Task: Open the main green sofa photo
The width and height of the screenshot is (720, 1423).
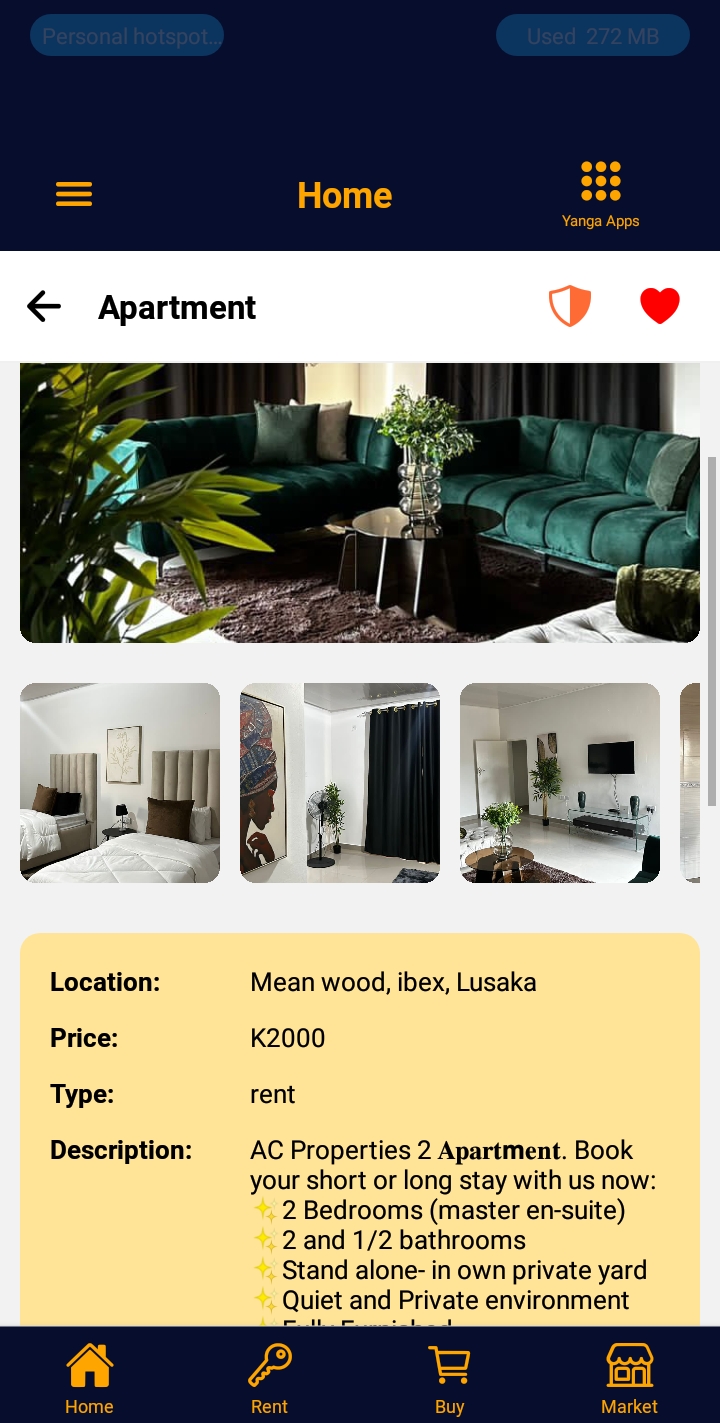Action: (360, 502)
